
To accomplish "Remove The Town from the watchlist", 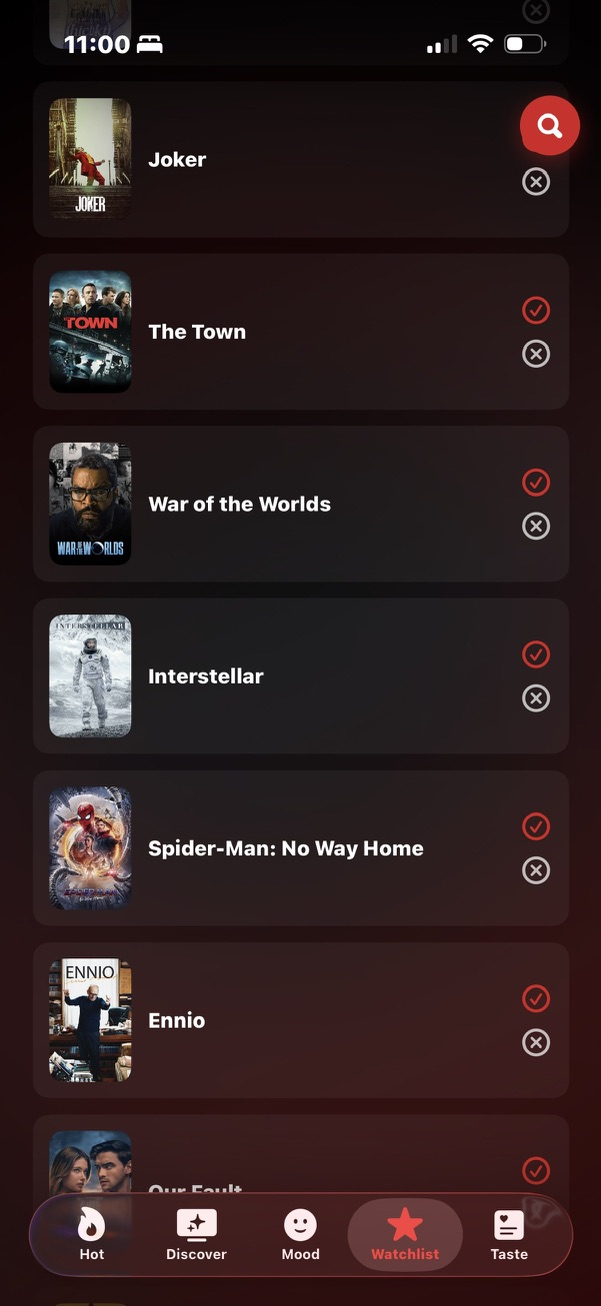I will (536, 354).
